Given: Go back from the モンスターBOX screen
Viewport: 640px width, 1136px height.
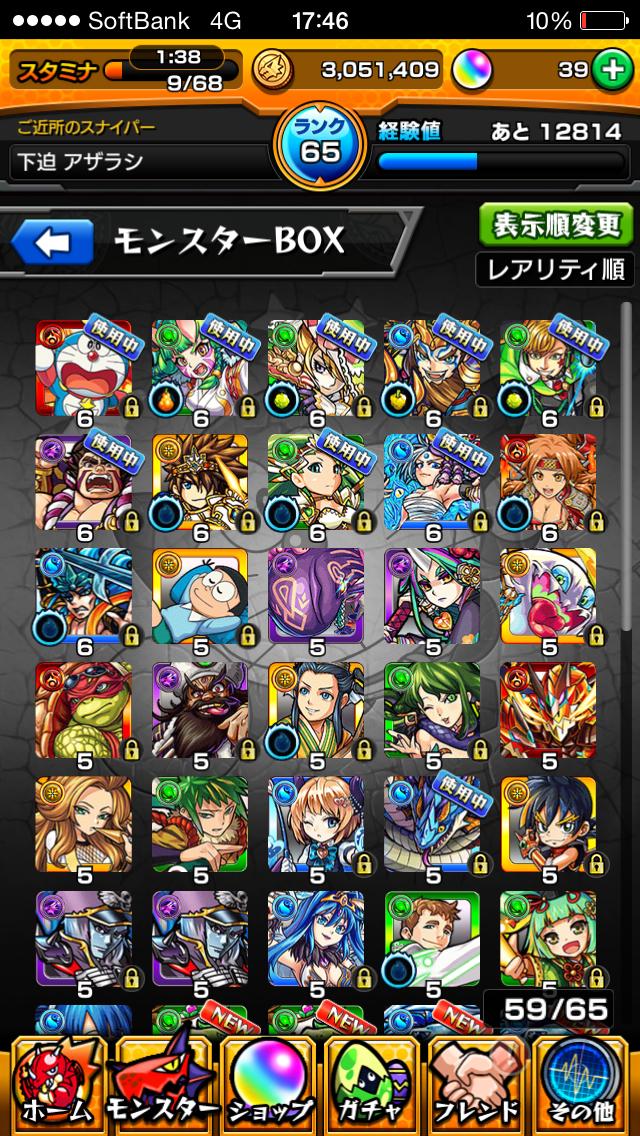Looking at the screenshot, I should (x=52, y=241).
